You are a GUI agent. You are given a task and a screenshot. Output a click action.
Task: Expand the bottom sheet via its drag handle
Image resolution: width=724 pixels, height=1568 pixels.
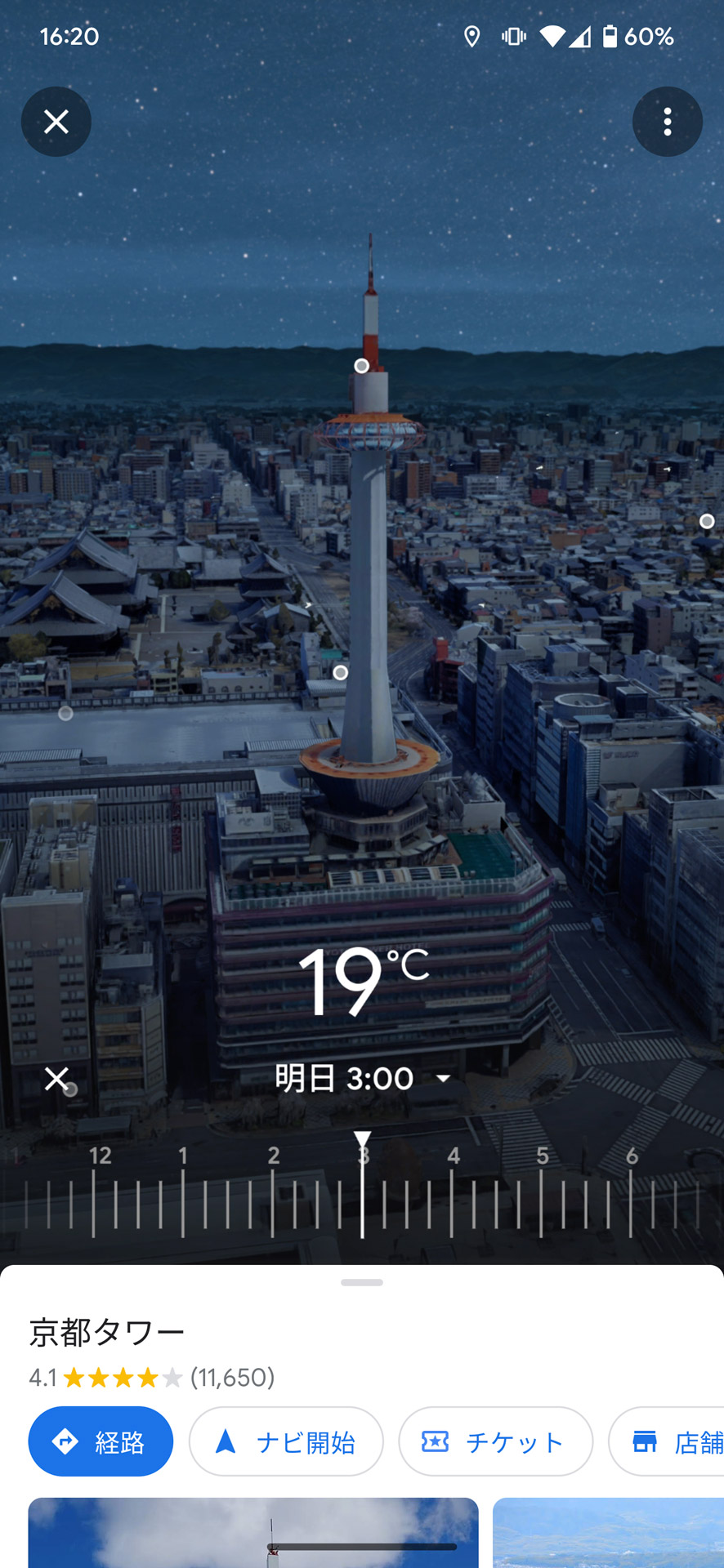point(362,1281)
